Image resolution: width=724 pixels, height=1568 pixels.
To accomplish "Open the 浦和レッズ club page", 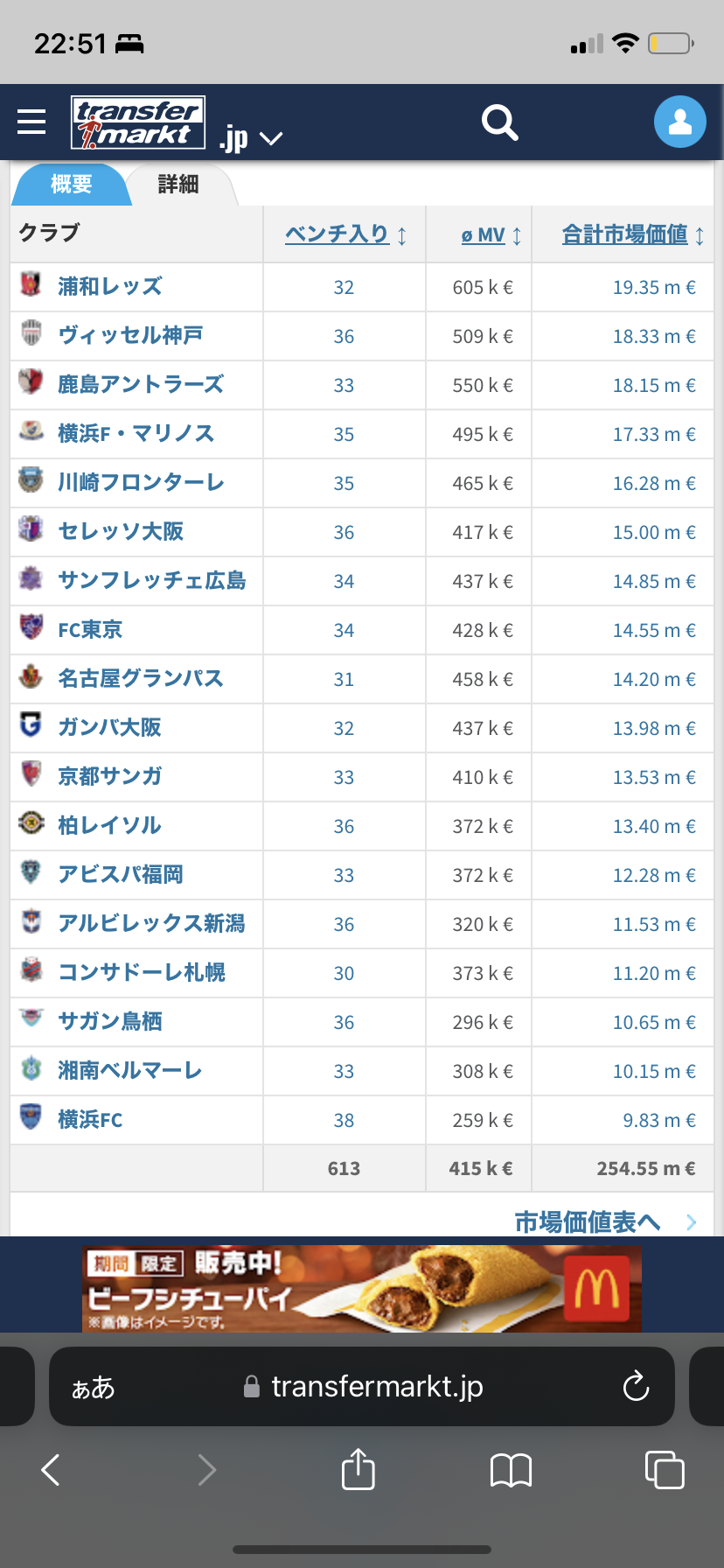I will pyautogui.click(x=110, y=286).
